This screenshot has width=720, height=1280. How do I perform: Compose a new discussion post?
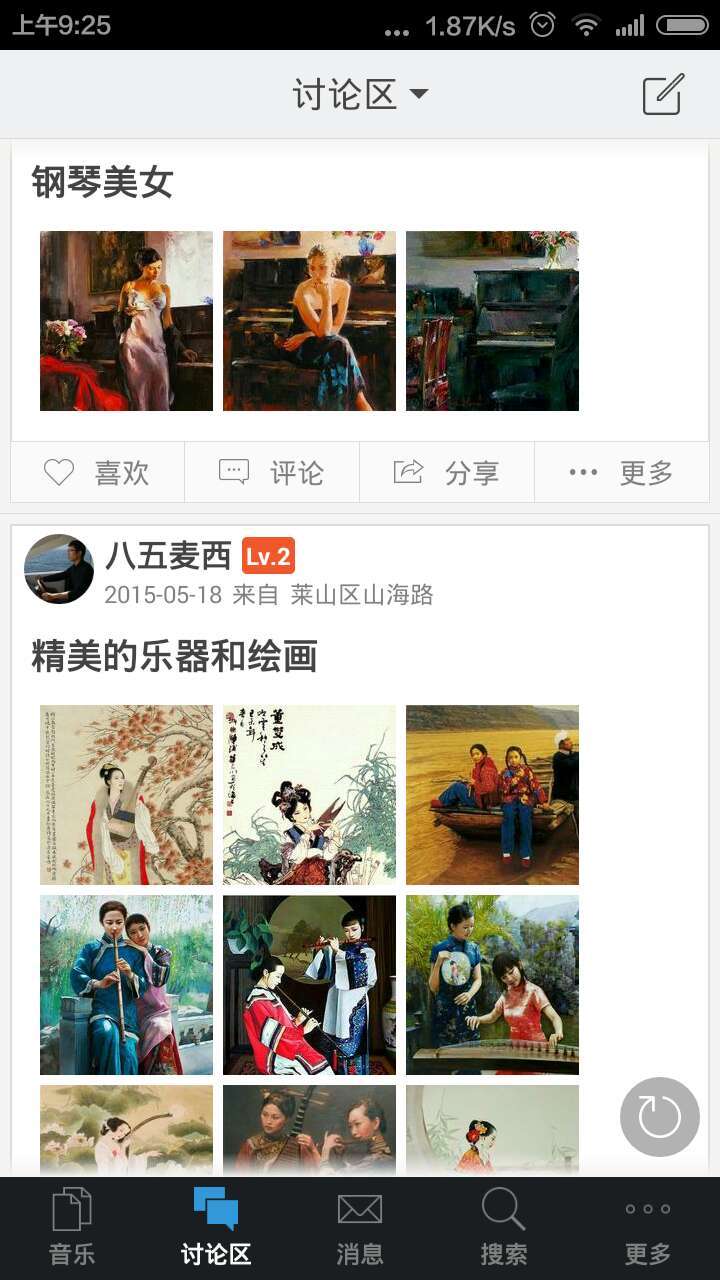point(663,95)
